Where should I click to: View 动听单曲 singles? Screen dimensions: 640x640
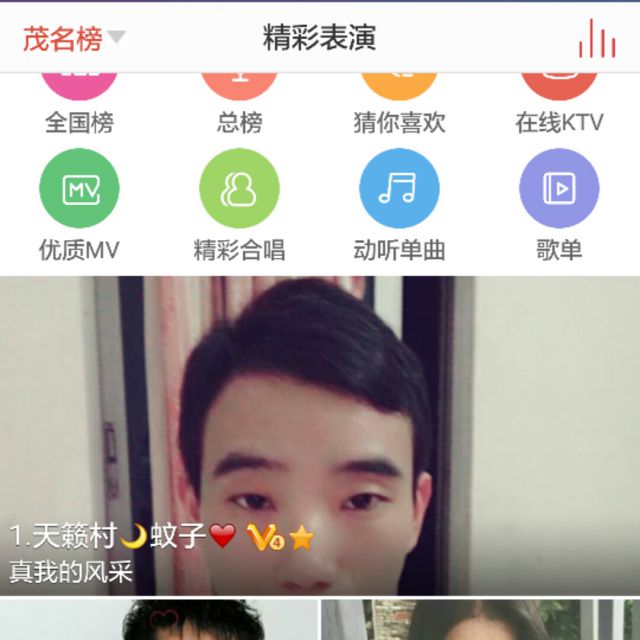[x=399, y=205]
